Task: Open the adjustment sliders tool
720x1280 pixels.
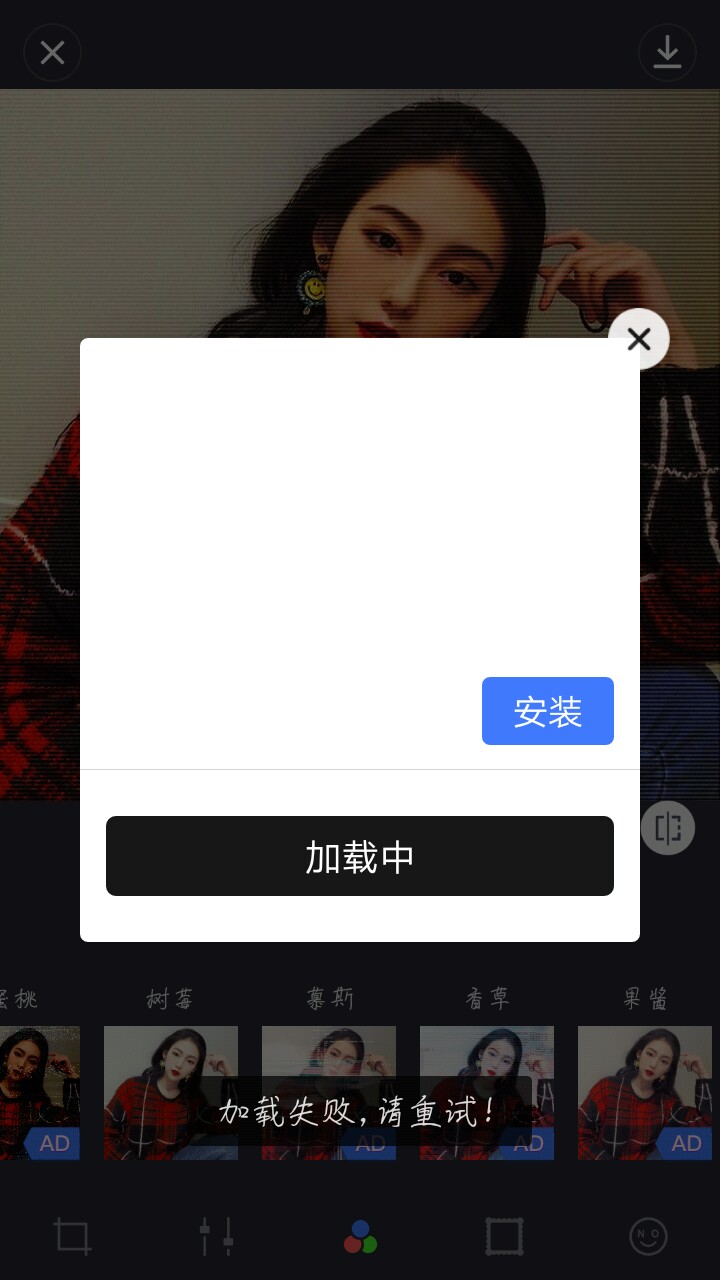Action: (x=216, y=1237)
